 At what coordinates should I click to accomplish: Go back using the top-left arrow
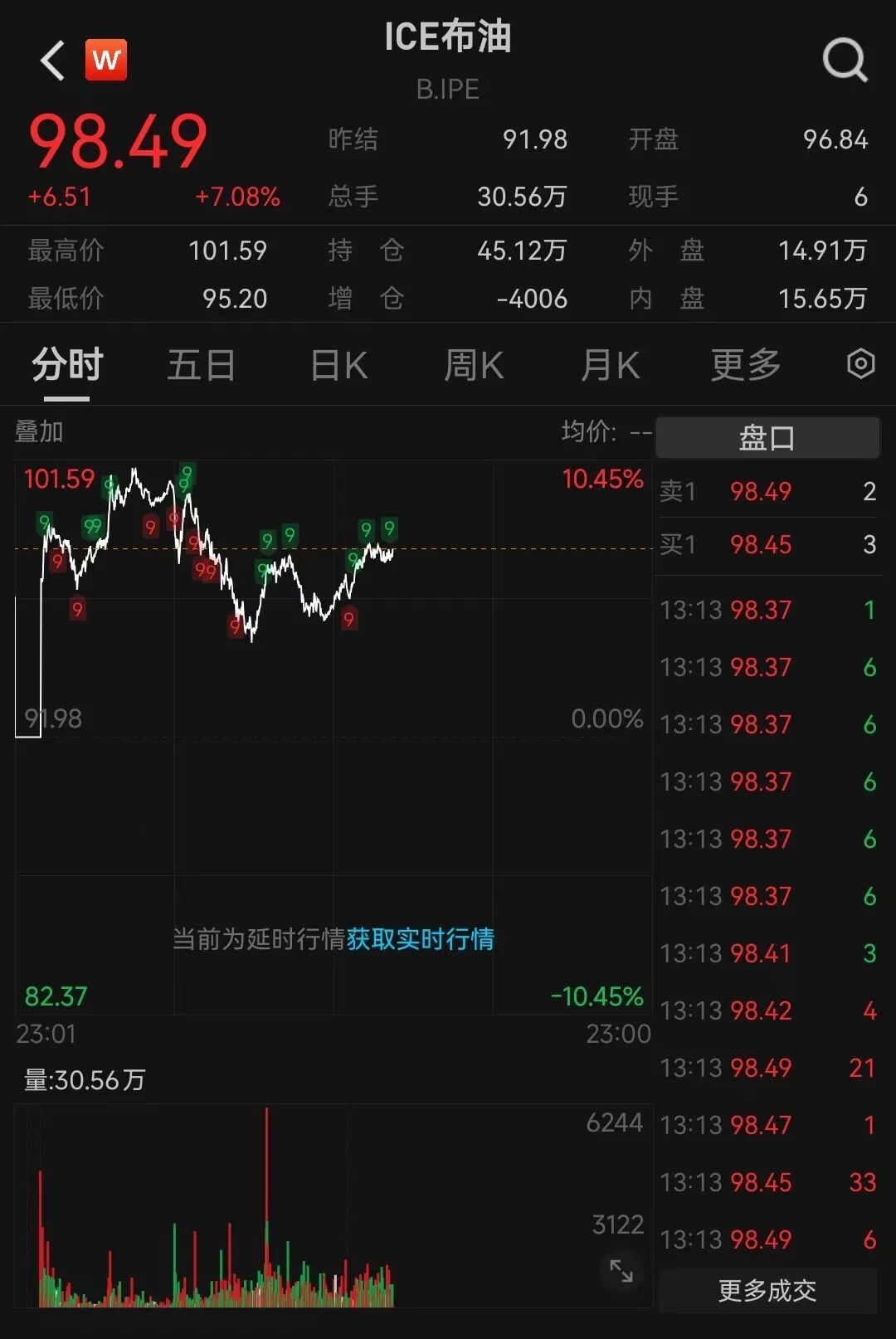point(52,61)
